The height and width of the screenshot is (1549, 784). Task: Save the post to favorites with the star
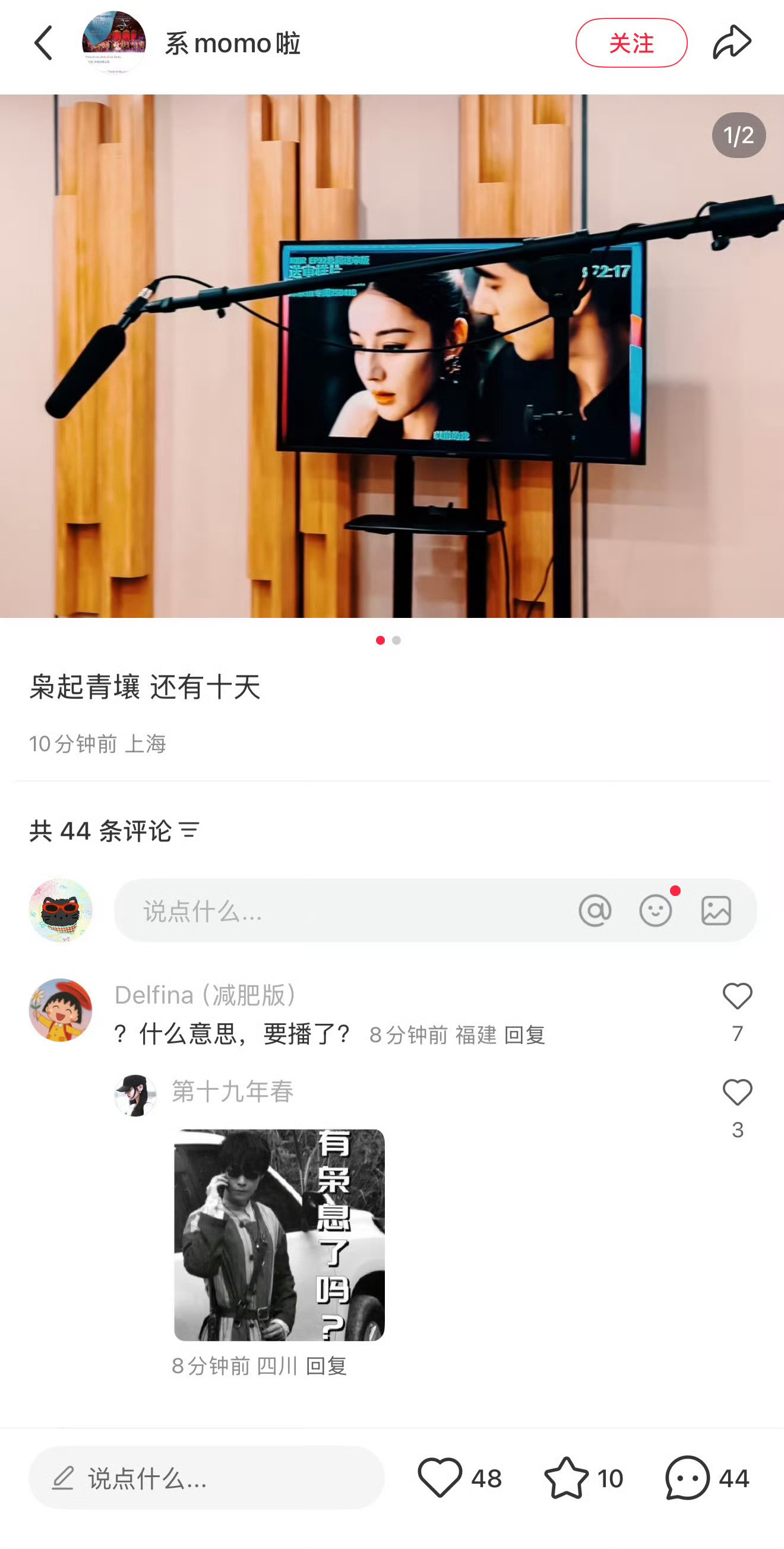coord(567,1478)
